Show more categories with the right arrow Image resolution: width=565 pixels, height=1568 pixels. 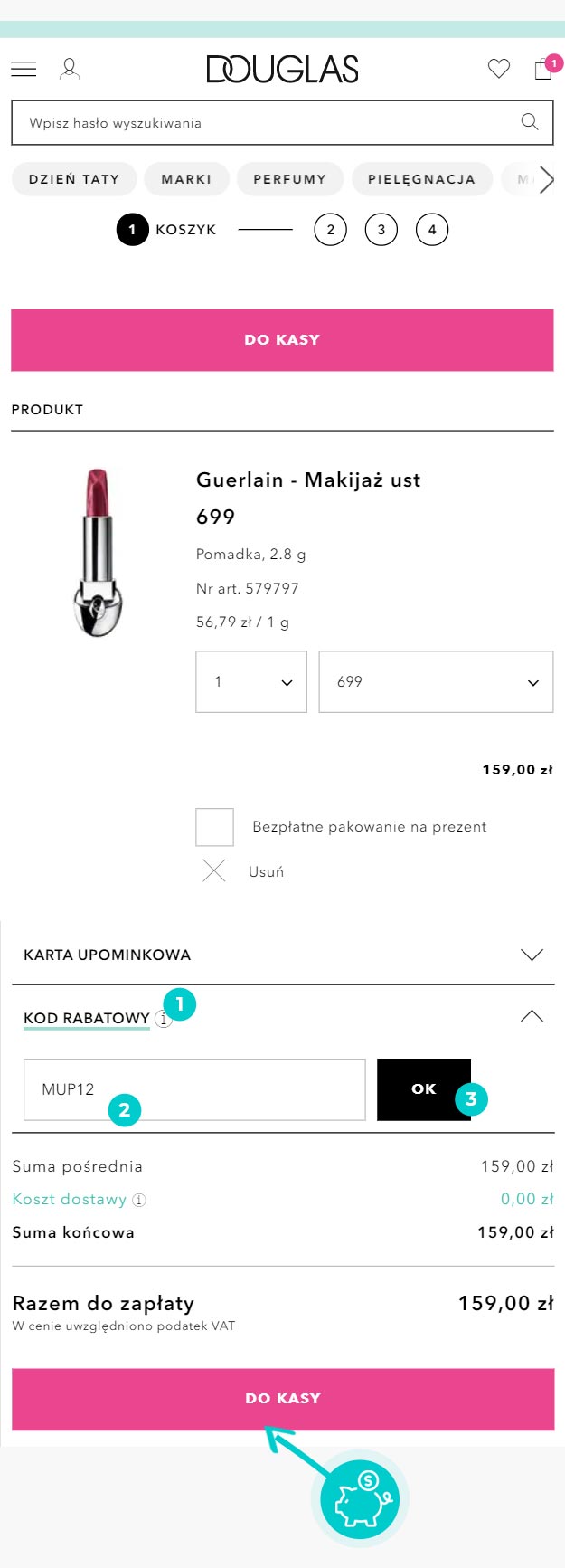(x=546, y=179)
